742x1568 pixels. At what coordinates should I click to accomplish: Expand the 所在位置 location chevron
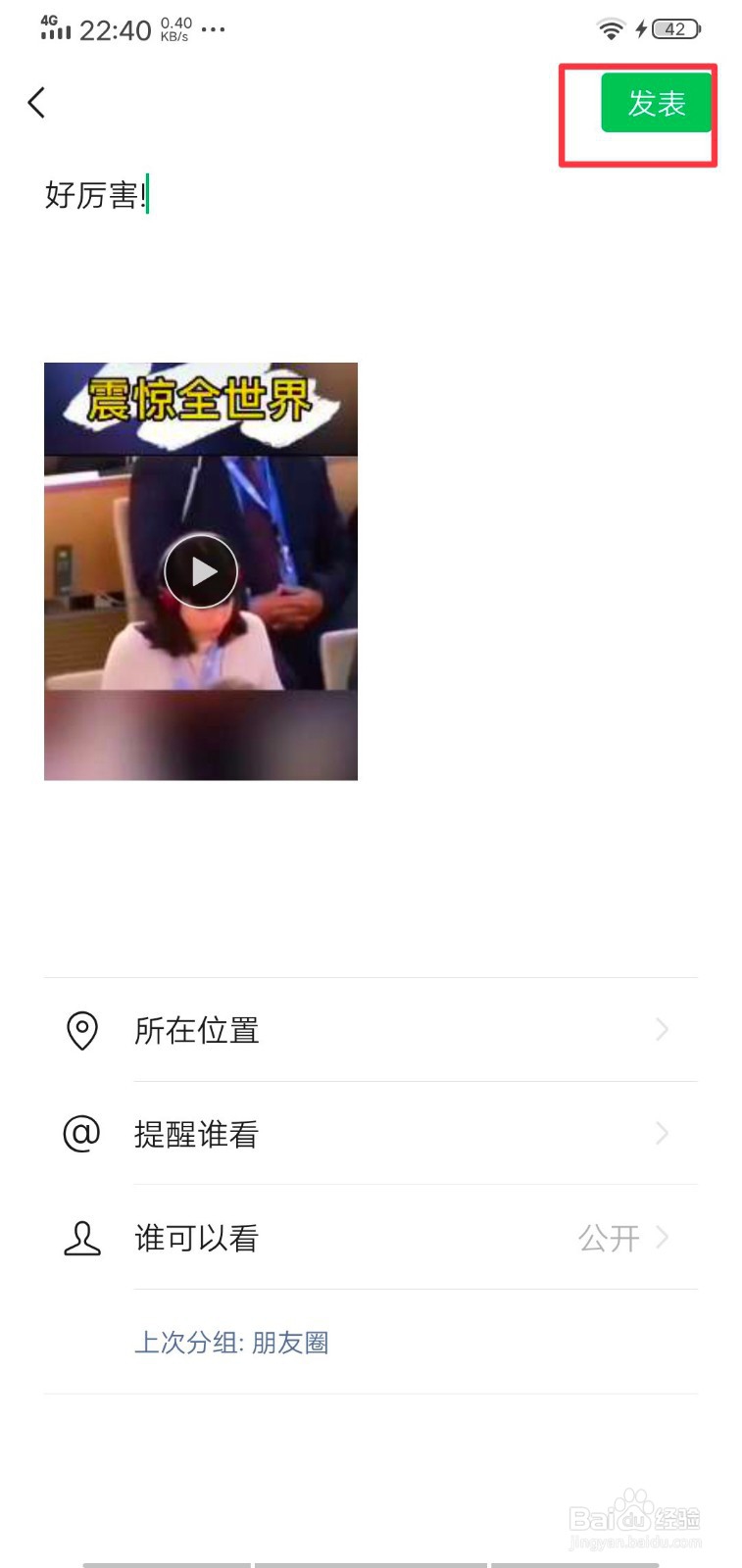click(663, 1031)
